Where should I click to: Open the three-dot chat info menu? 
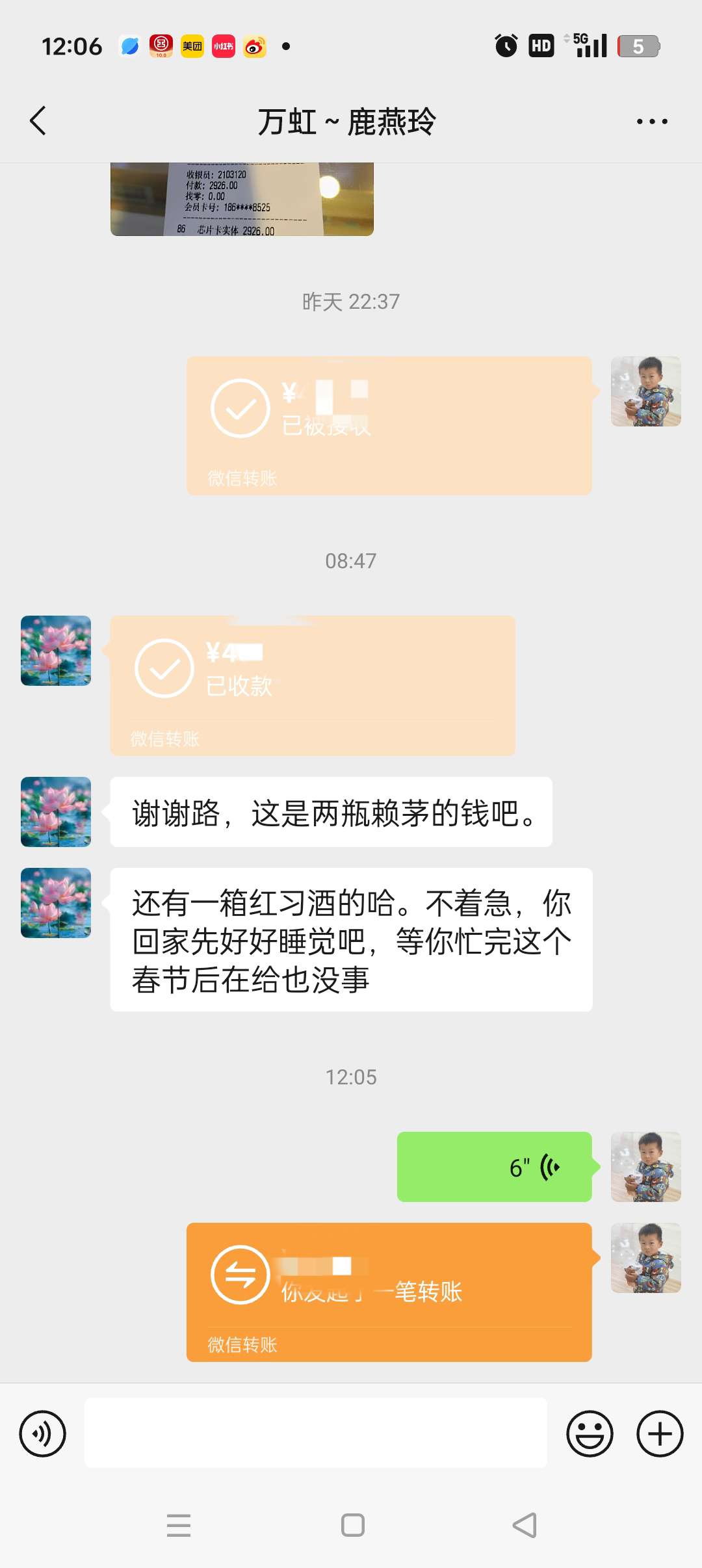[652, 122]
